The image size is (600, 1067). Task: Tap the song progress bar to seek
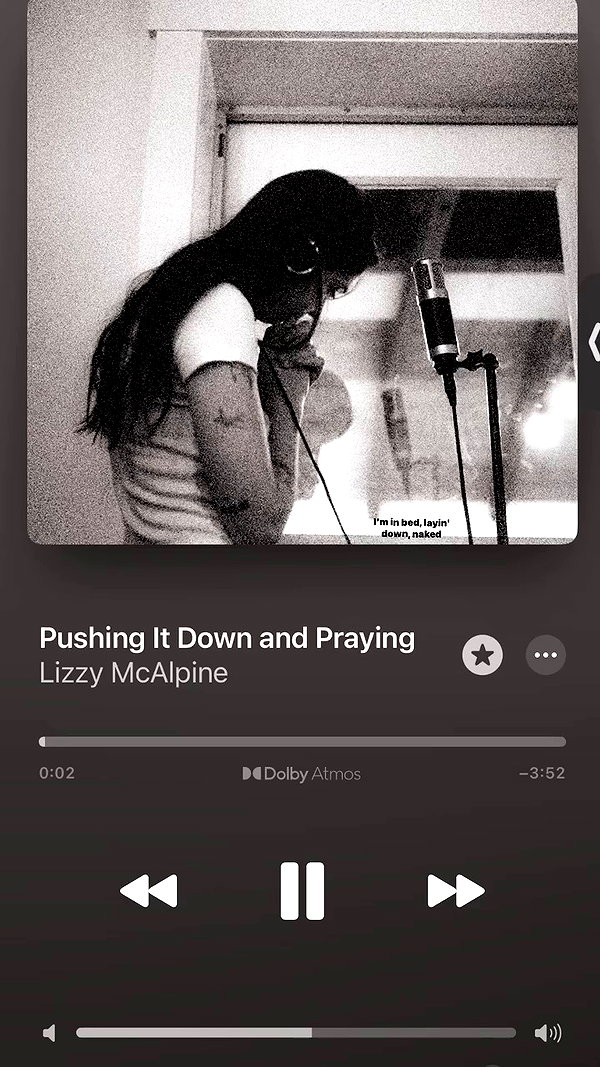click(x=302, y=742)
